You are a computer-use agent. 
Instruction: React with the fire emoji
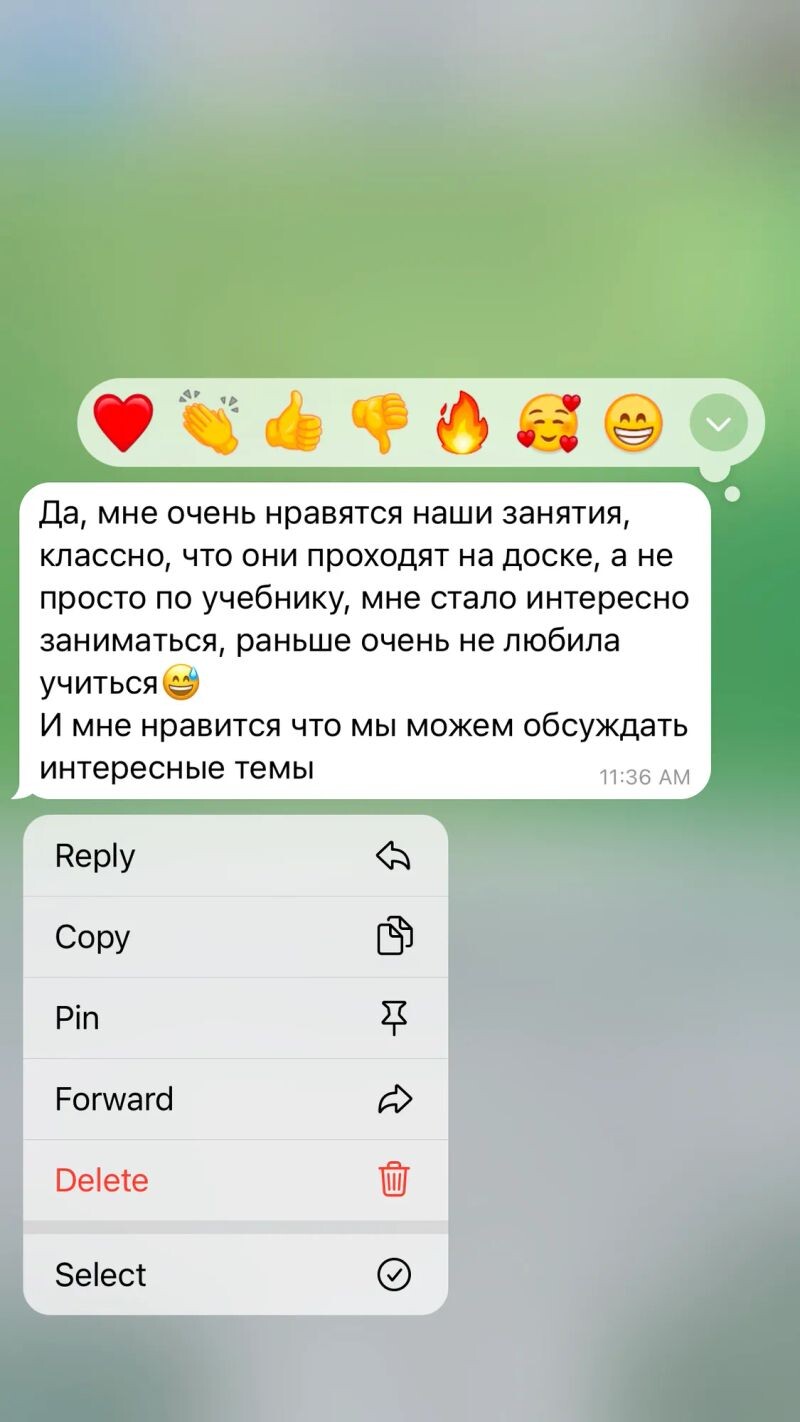coord(463,423)
